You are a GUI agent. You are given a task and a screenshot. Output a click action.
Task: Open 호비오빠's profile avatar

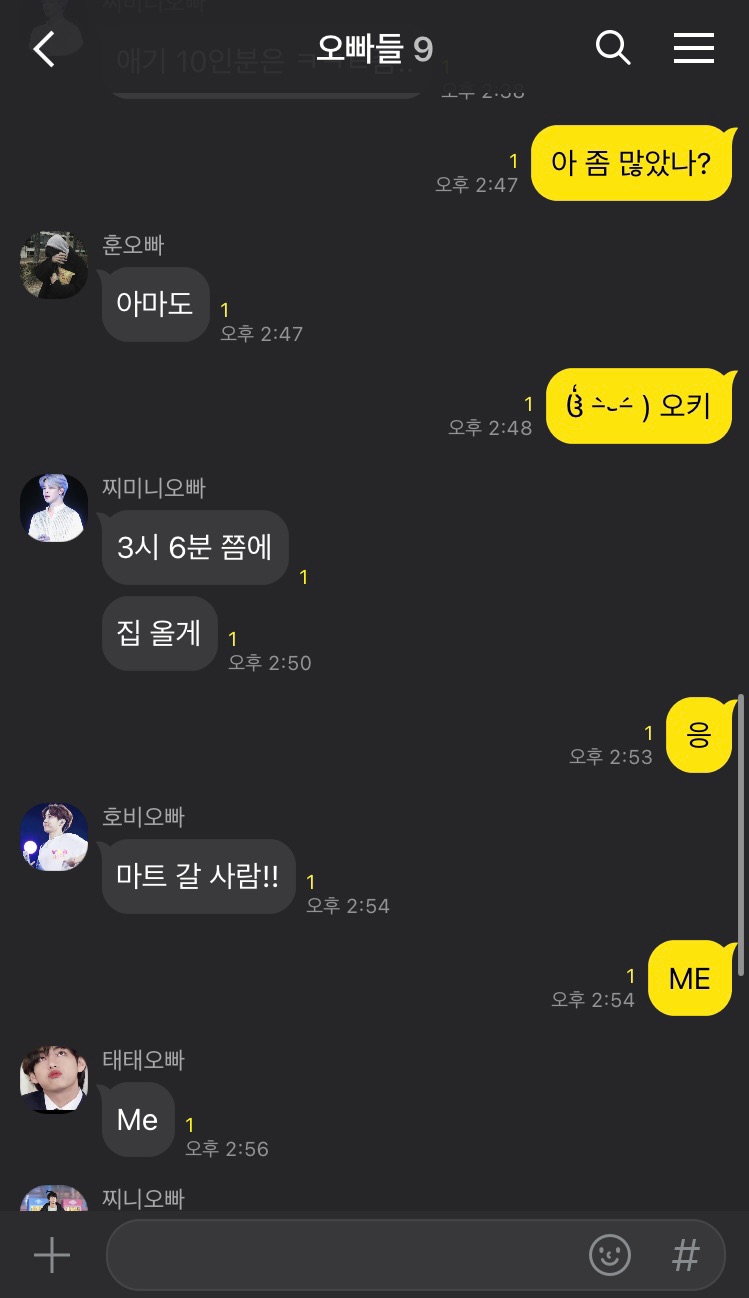[x=54, y=836]
